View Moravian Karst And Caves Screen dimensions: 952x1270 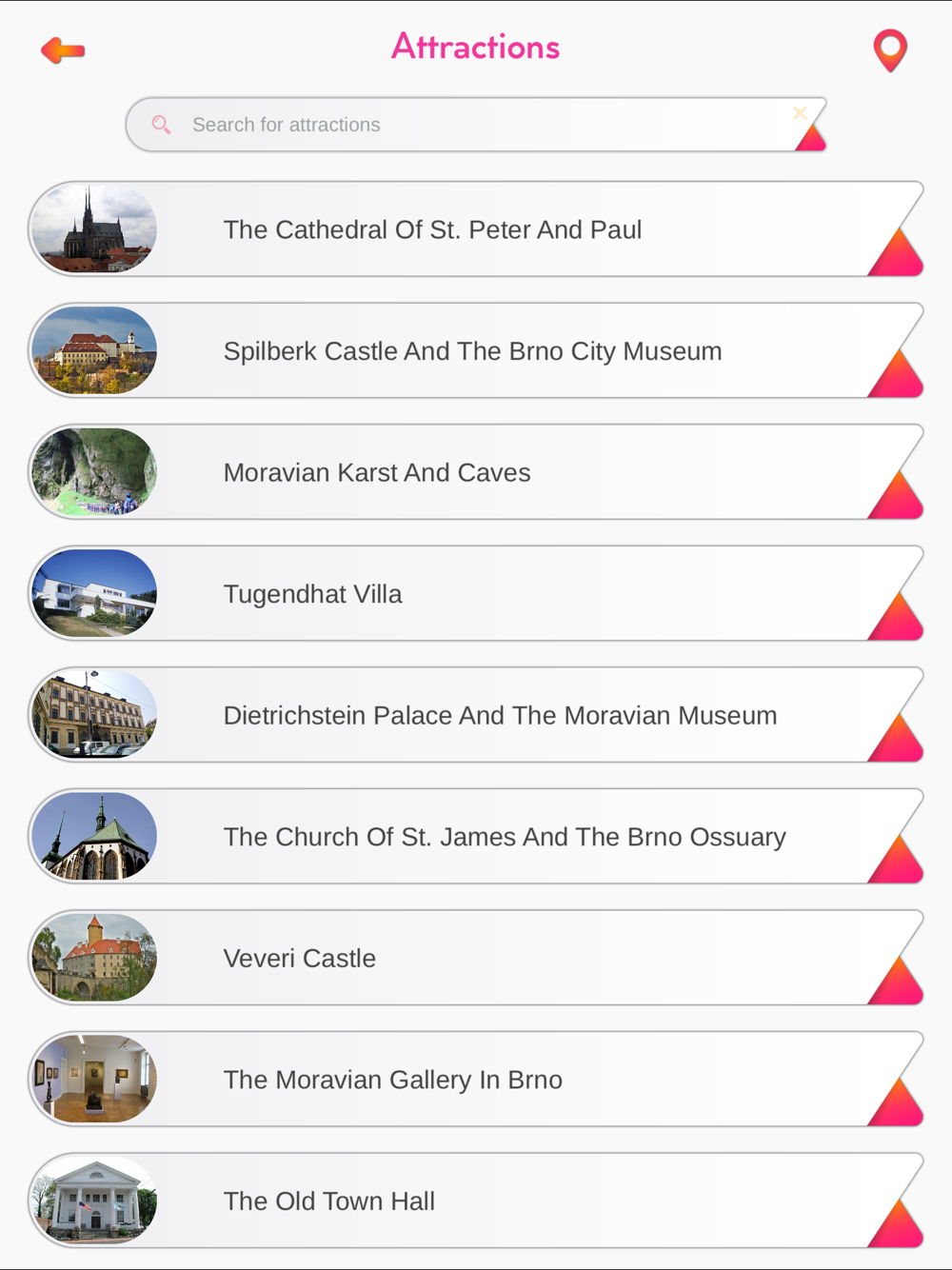coord(377,473)
